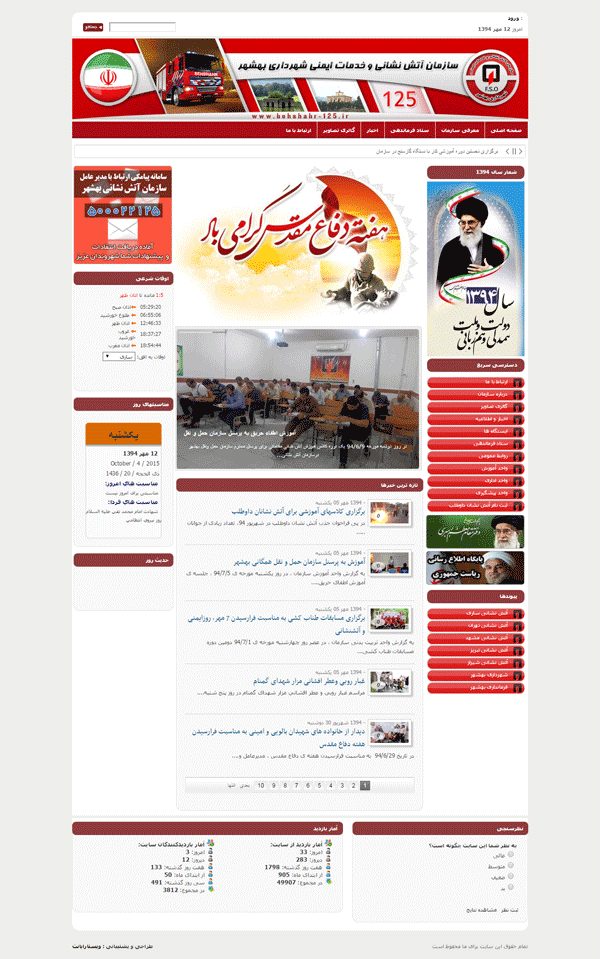Open the news غبار روبی و عطر افشانی مزار شهدای گمنام
600x959 pixels.
(309, 681)
